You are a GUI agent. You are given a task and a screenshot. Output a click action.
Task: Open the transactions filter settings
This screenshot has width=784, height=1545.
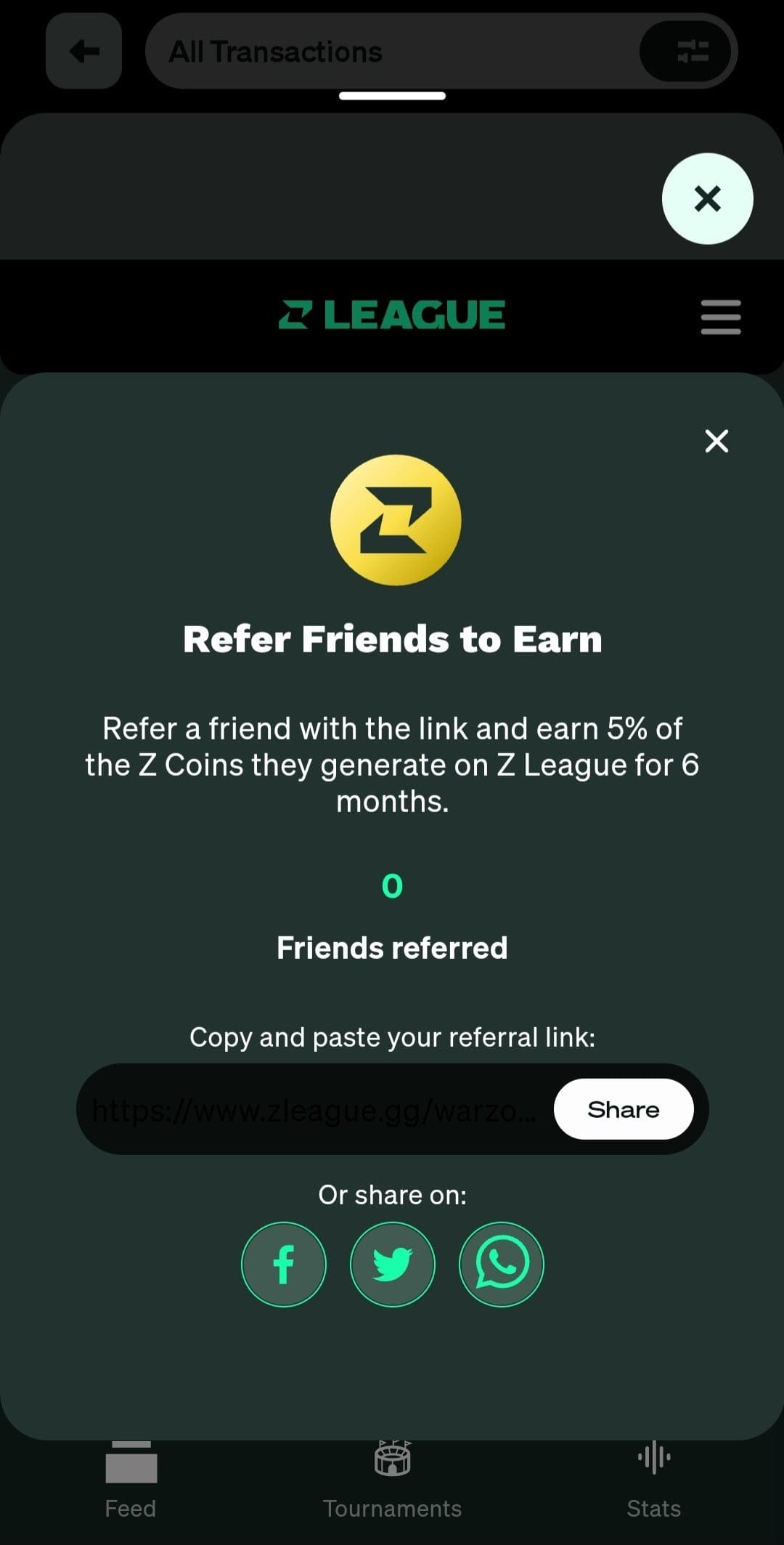coord(686,52)
